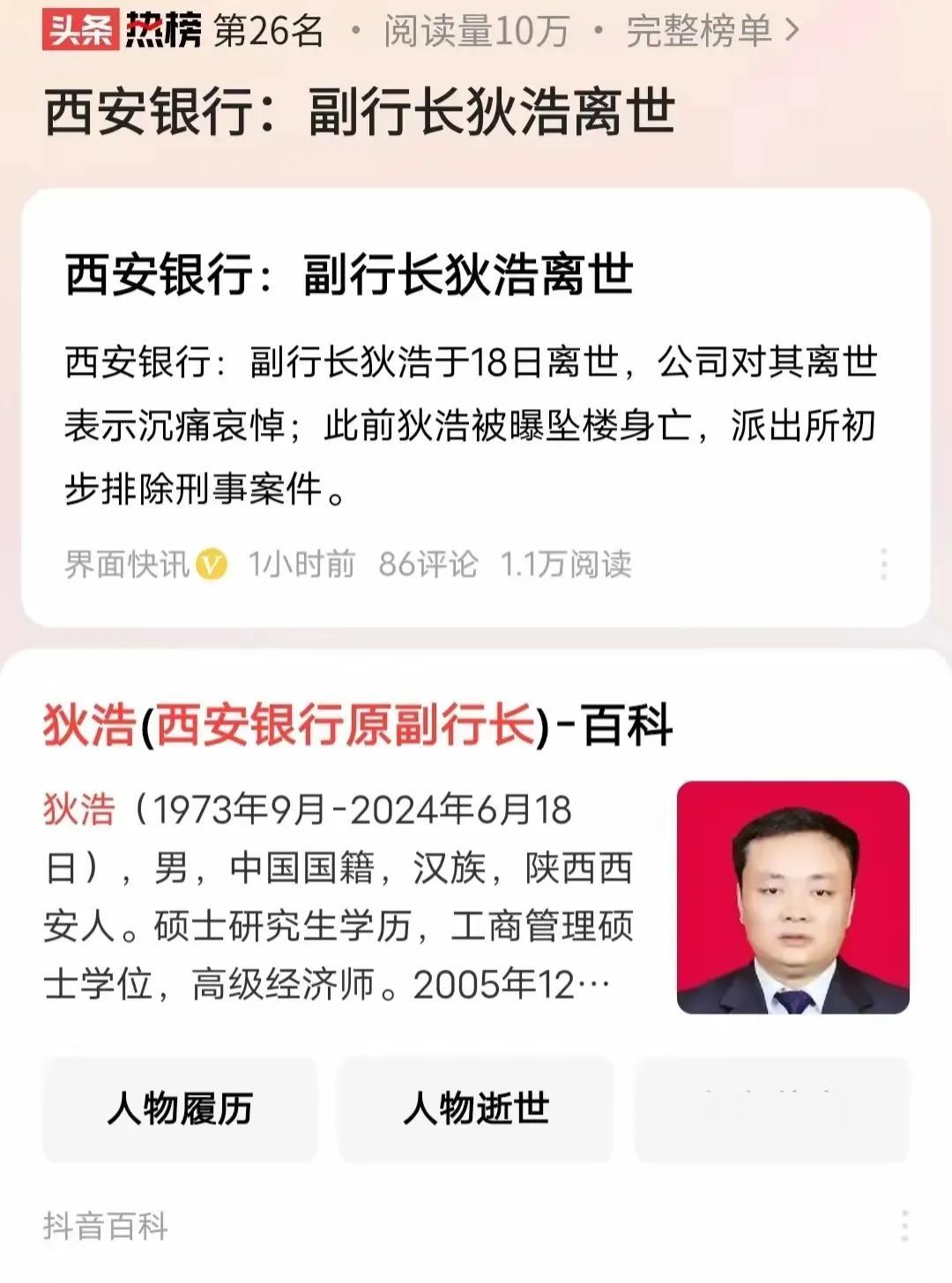Open the 狄浩 encyclopedia entry
The height and width of the screenshot is (1283, 952).
click(x=358, y=726)
